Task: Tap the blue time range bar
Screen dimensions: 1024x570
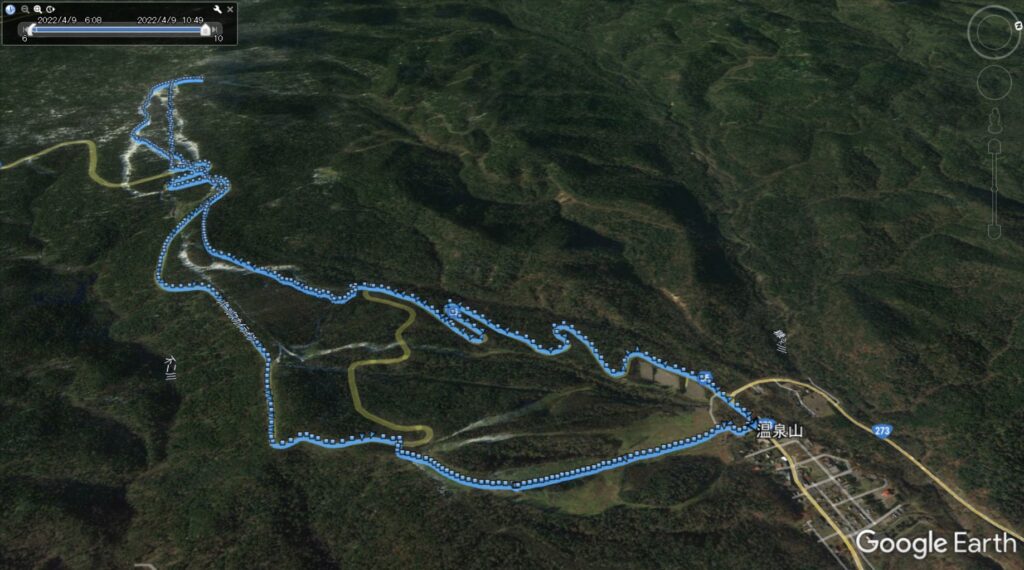Action: 118,30
